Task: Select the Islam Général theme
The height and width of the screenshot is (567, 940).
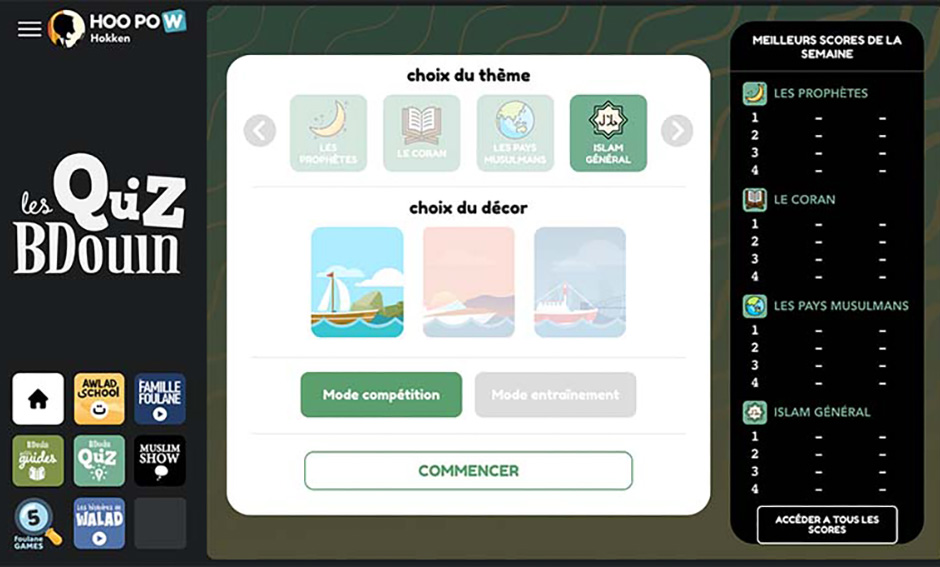Action: [x=608, y=133]
